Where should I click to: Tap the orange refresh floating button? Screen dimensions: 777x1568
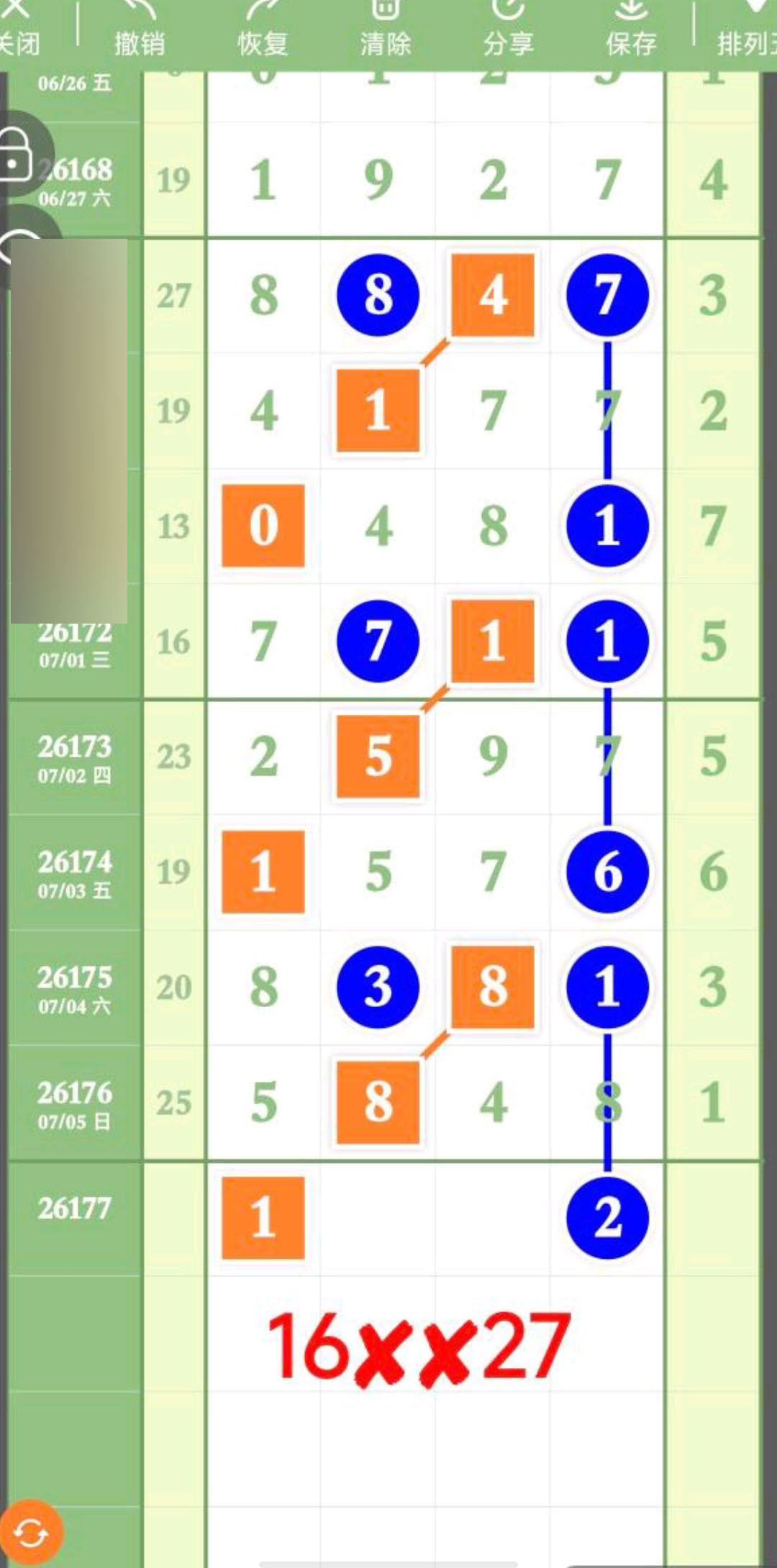(x=30, y=1533)
